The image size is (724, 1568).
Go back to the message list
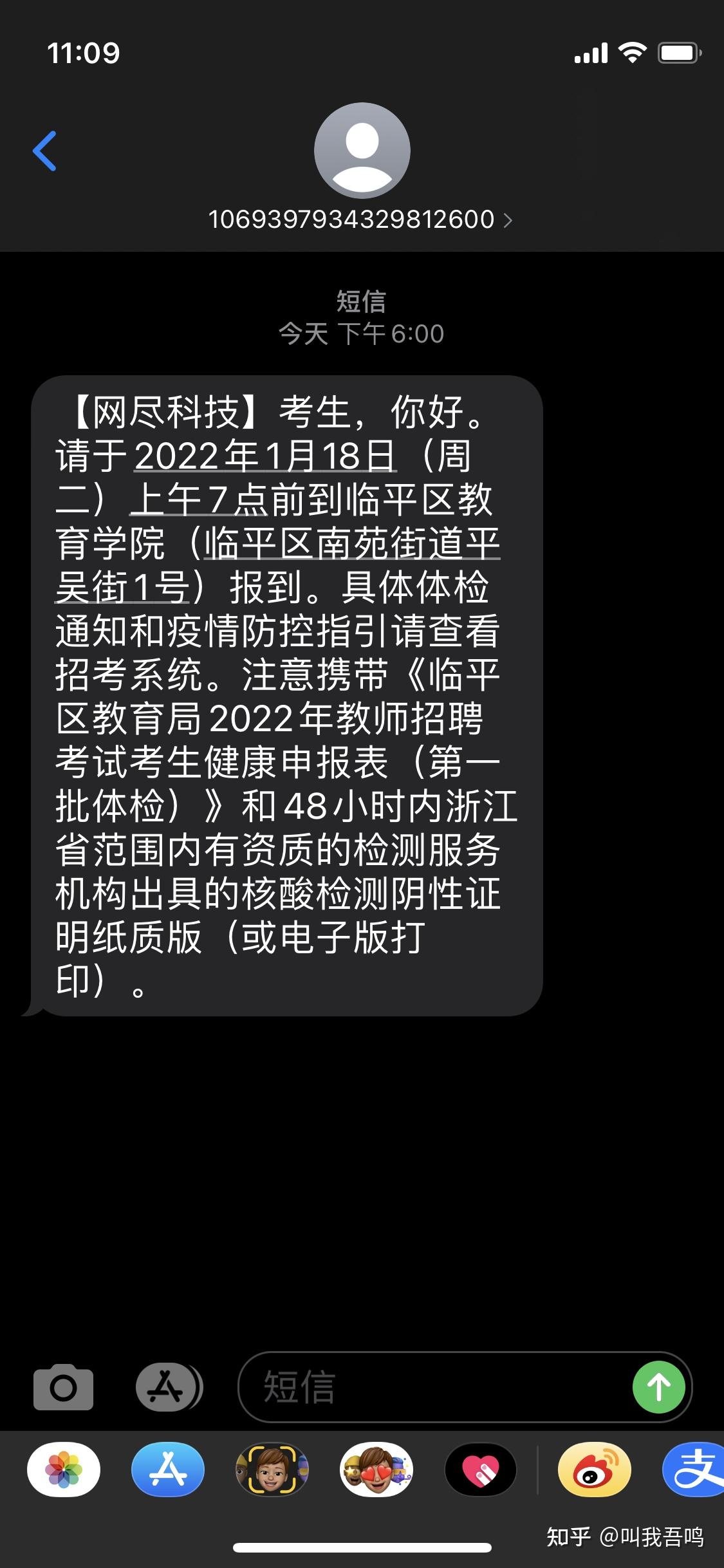tap(44, 151)
